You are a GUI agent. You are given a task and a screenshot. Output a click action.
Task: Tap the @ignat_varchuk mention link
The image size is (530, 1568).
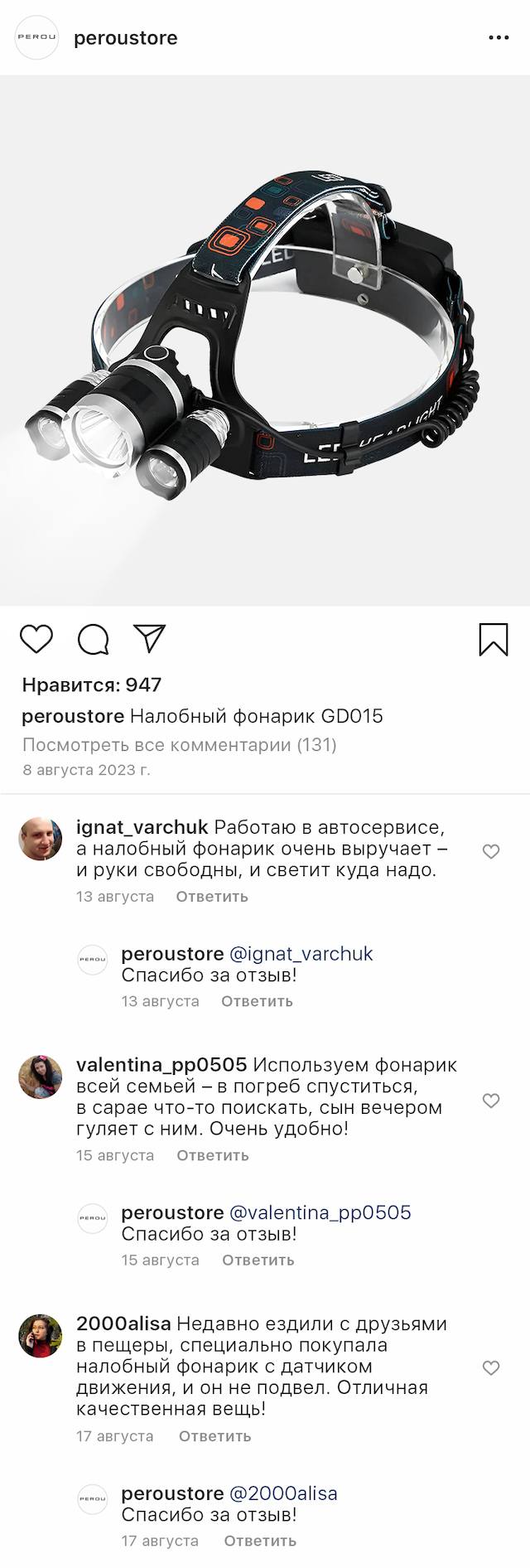pos(301,954)
